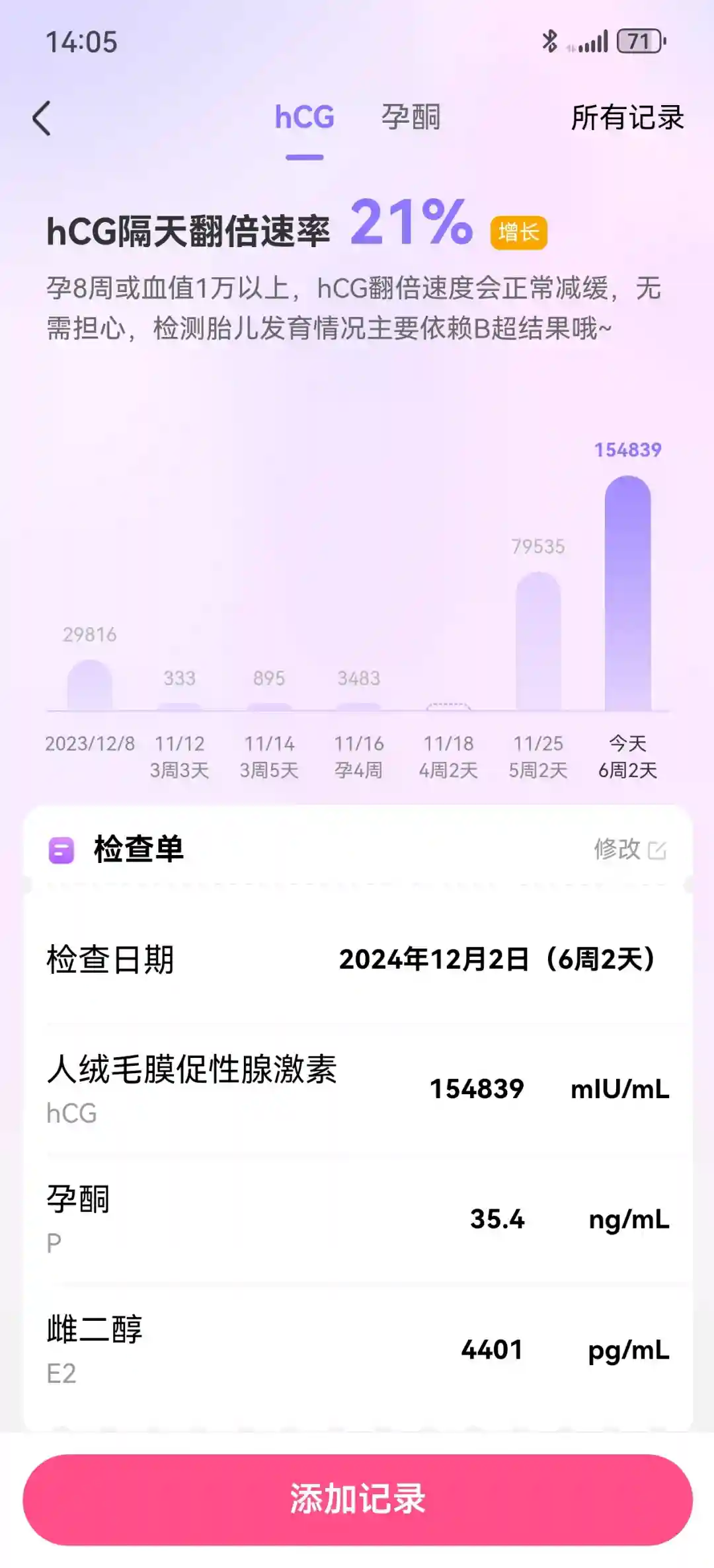Select the 11/12 bar showing 333
This screenshot has width=714, height=1568.
(179, 706)
